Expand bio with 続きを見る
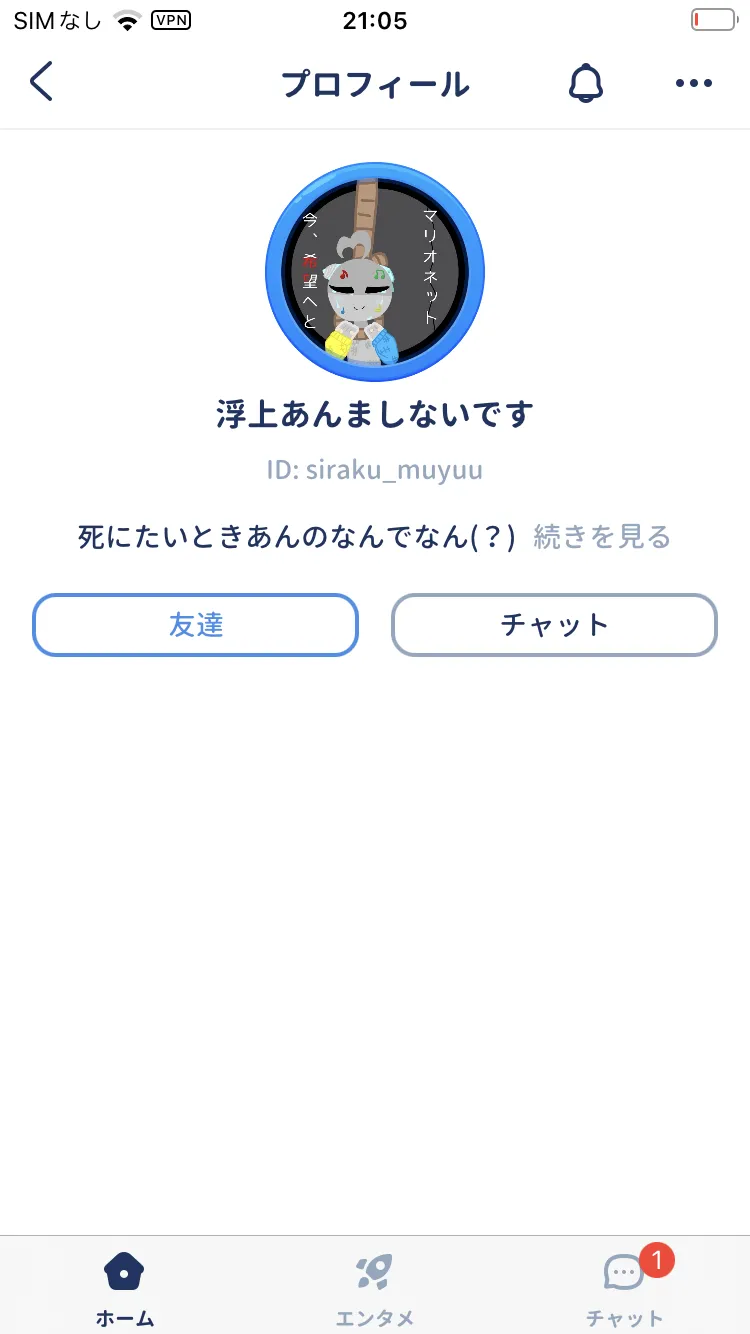Image resolution: width=750 pixels, height=1334 pixels. coord(602,537)
